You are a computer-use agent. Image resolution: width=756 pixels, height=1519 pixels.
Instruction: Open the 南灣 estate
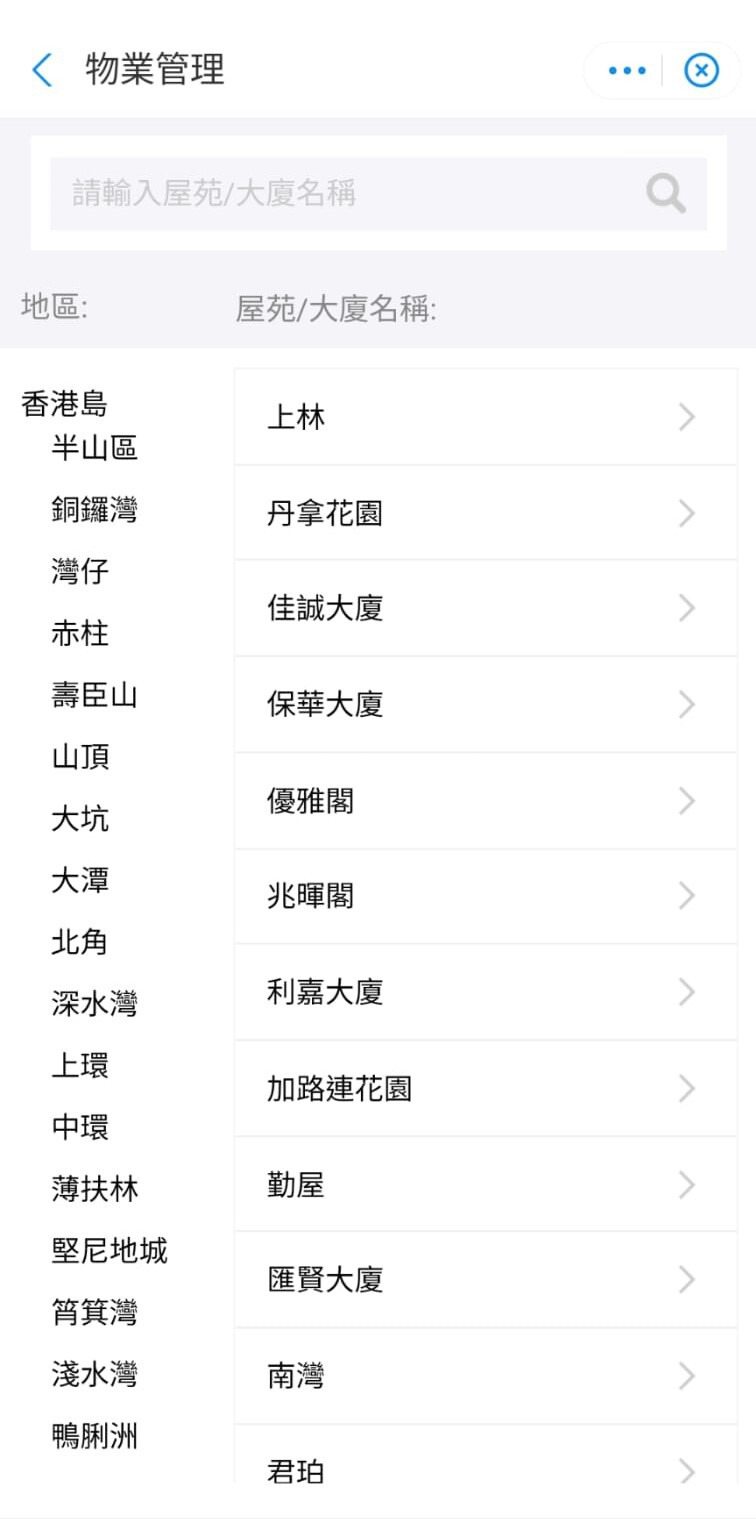click(485, 1376)
